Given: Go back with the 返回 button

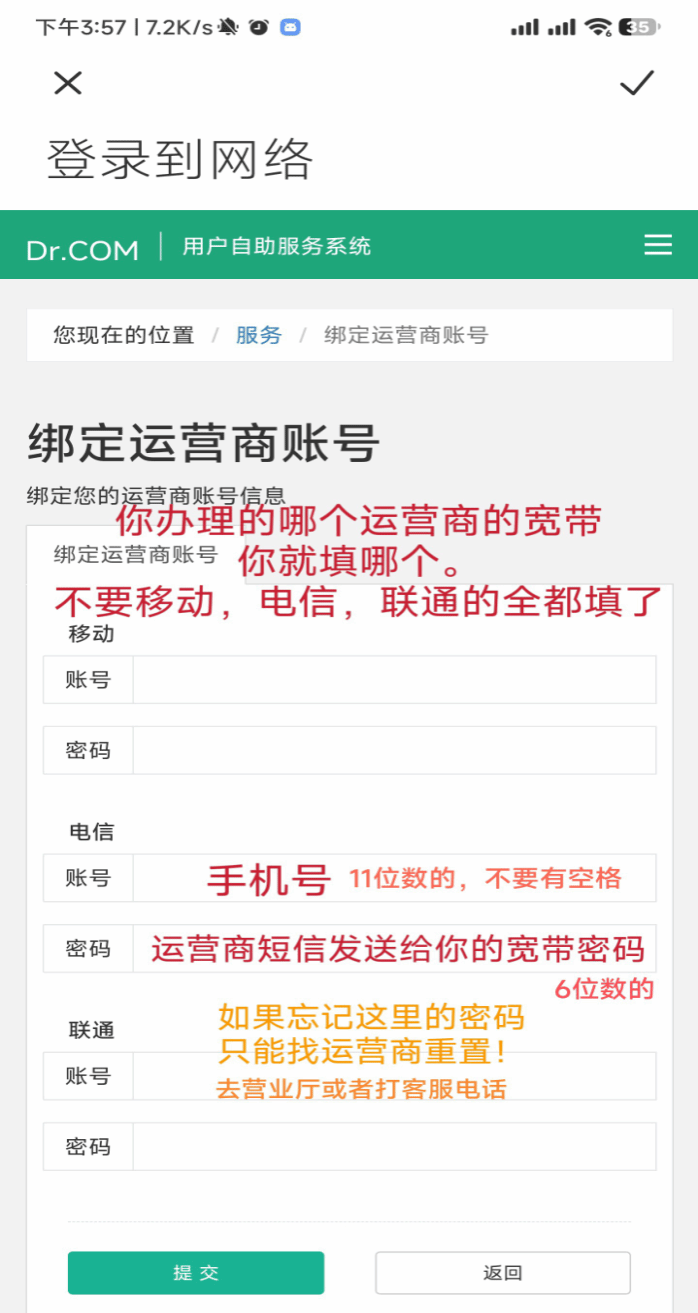Looking at the screenshot, I should [502, 1273].
